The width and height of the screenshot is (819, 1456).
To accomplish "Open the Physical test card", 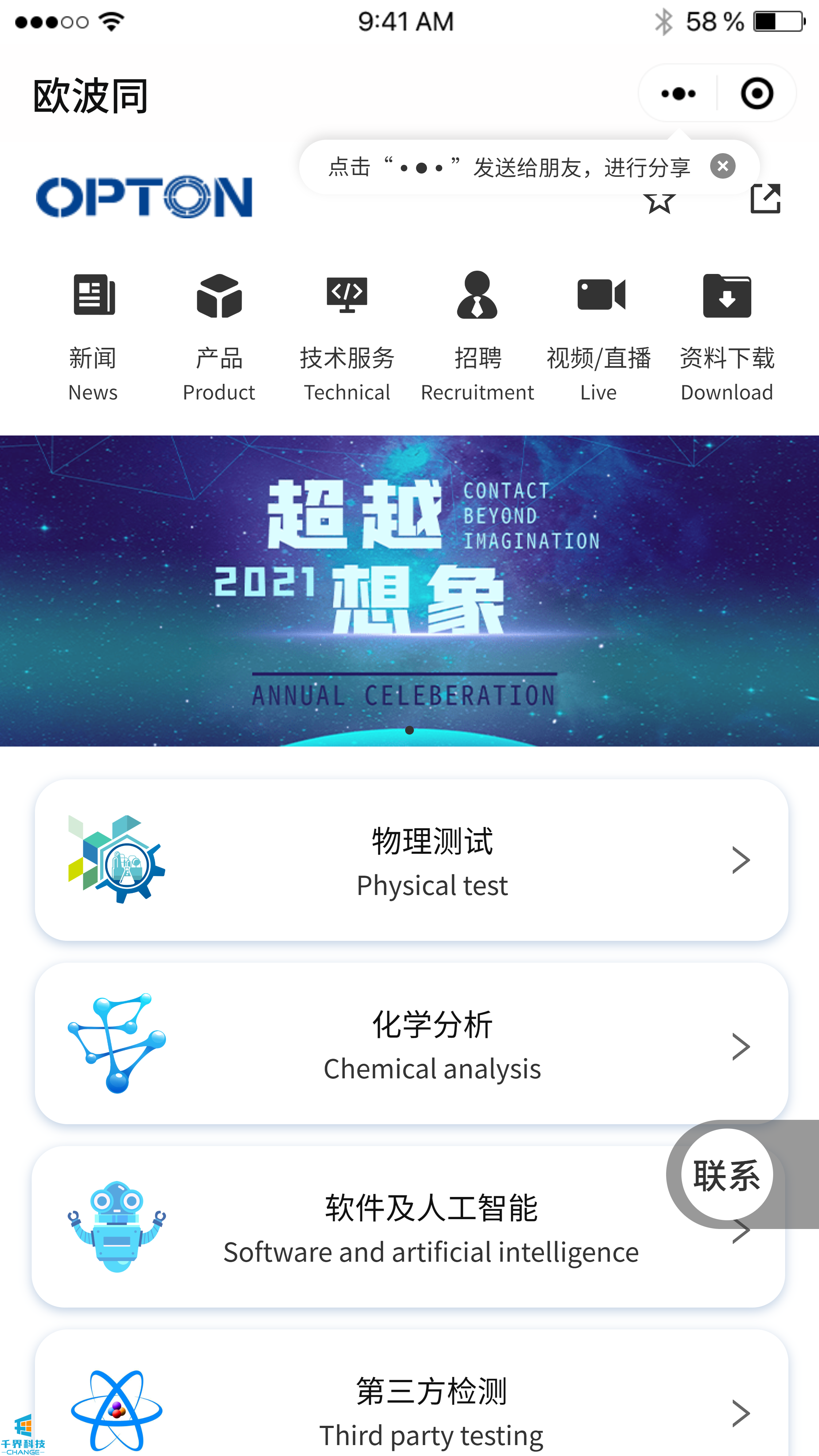I will (411, 860).
